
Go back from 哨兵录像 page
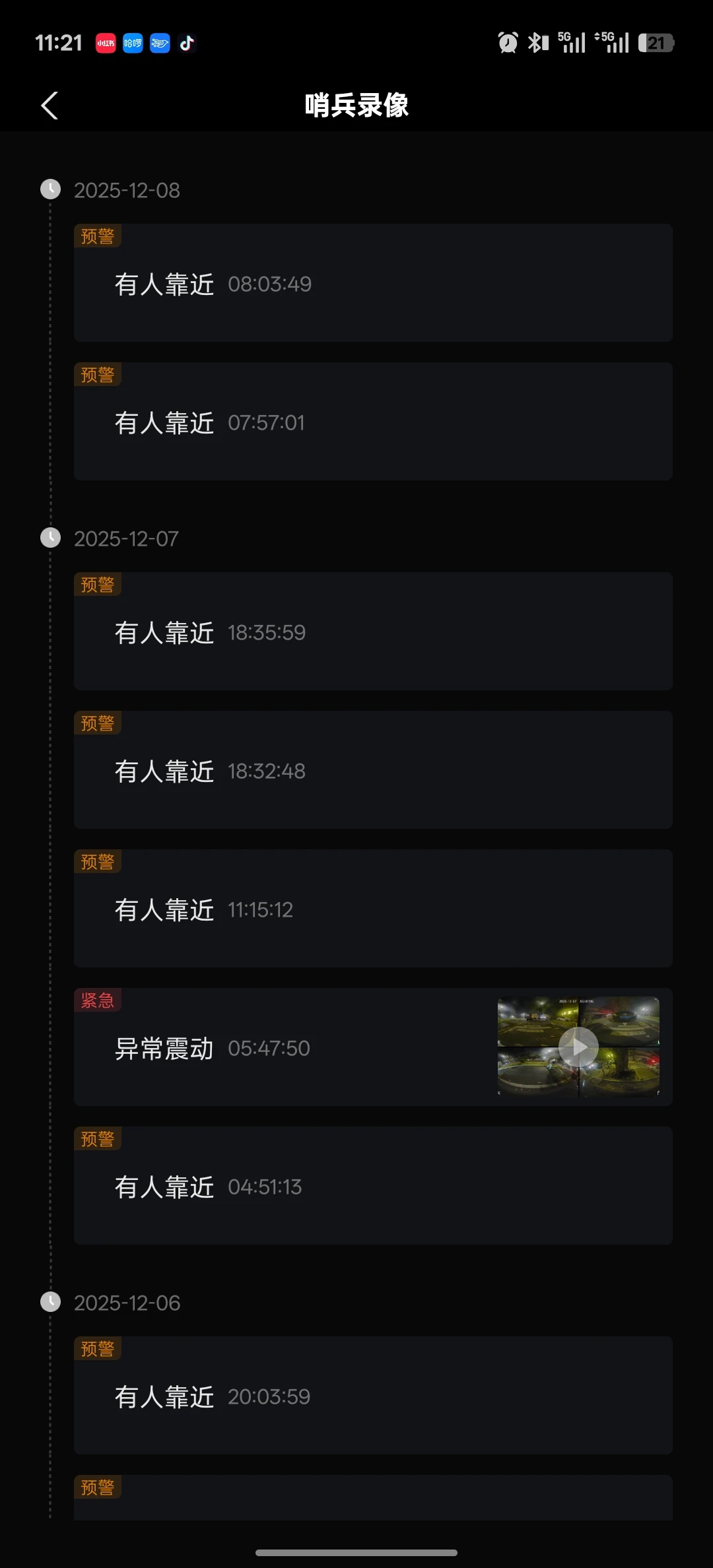(x=50, y=106)
